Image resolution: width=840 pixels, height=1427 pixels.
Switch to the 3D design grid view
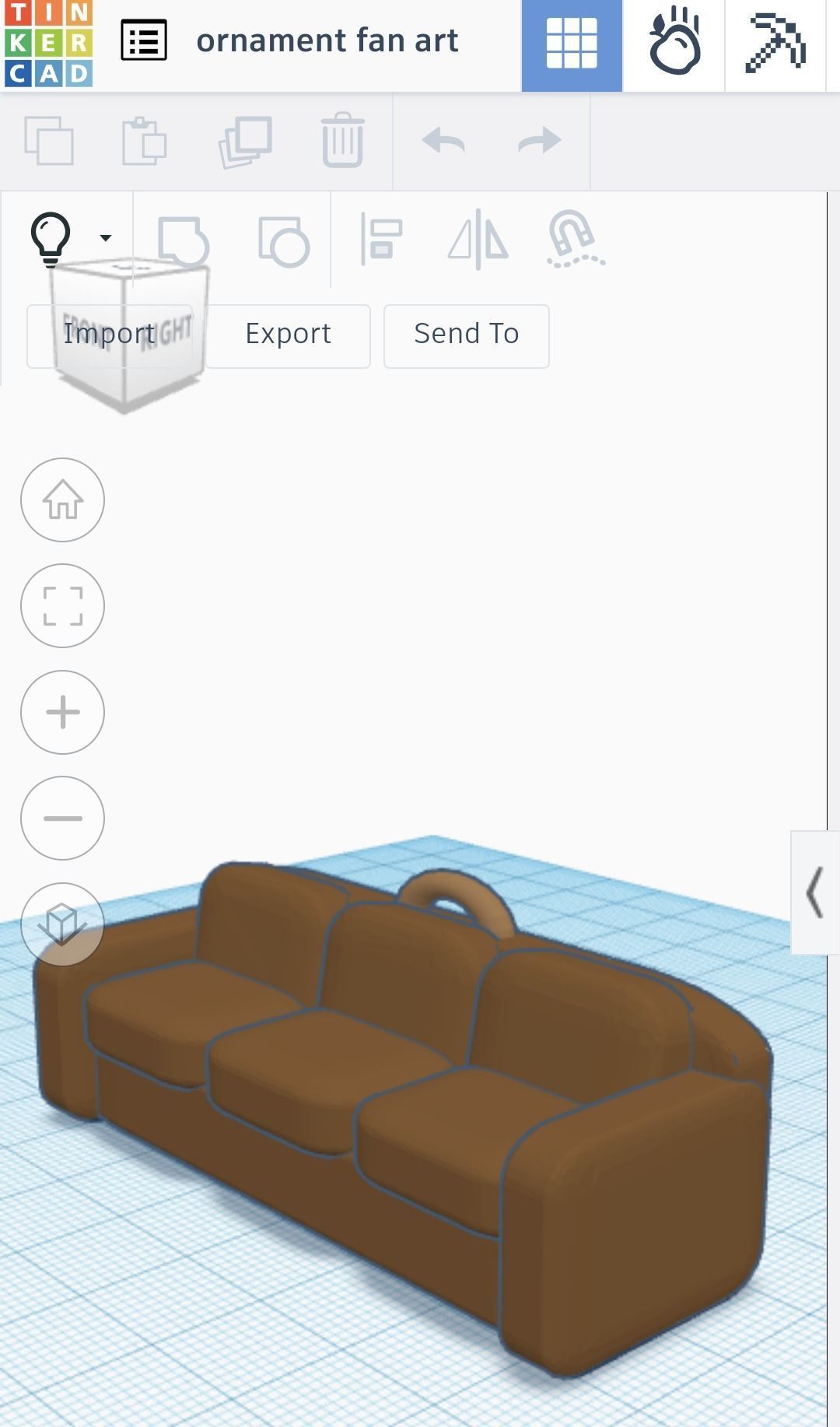[572, 45]
